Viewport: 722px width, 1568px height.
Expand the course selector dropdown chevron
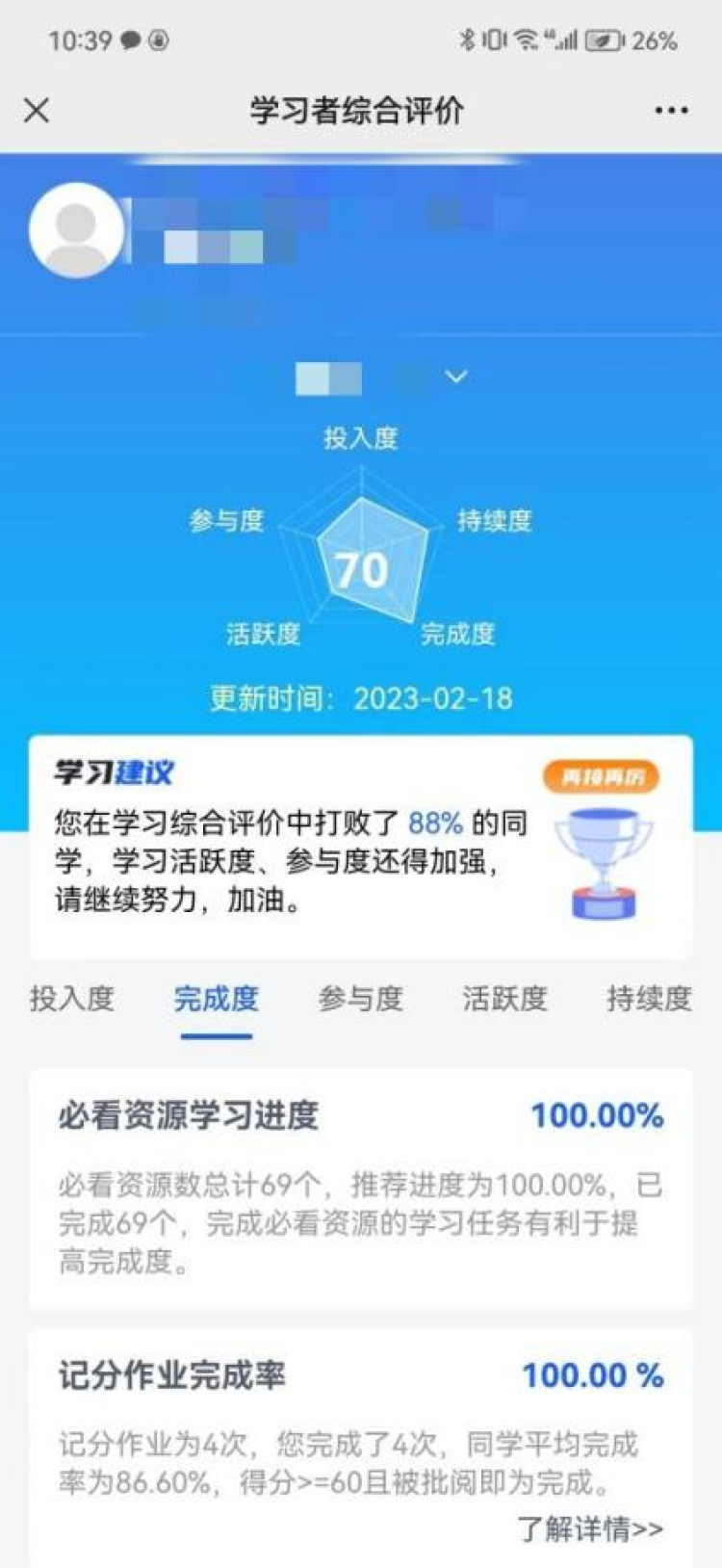point(456,377)
